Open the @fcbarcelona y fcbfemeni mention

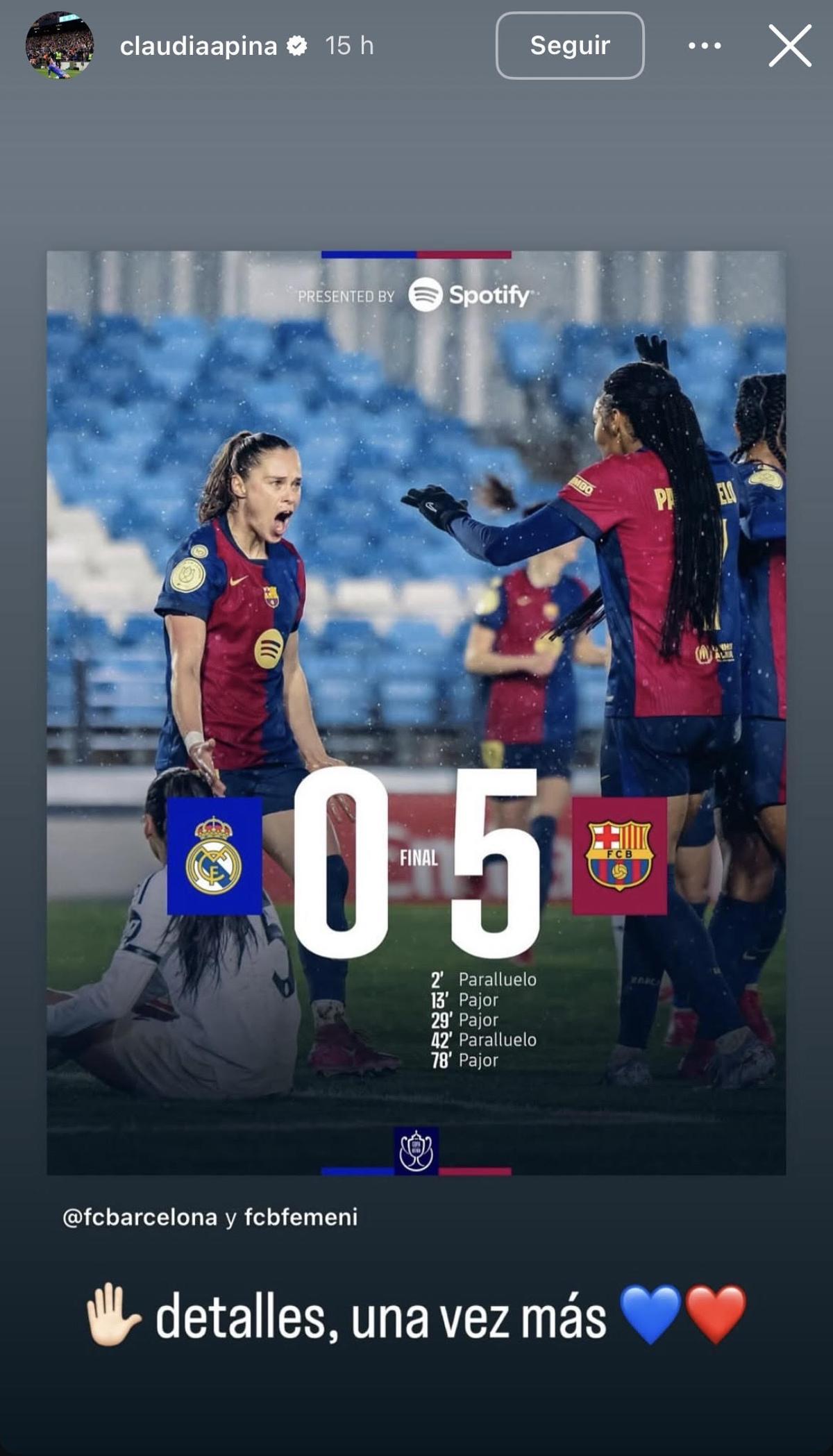[x=210, y=1217]
